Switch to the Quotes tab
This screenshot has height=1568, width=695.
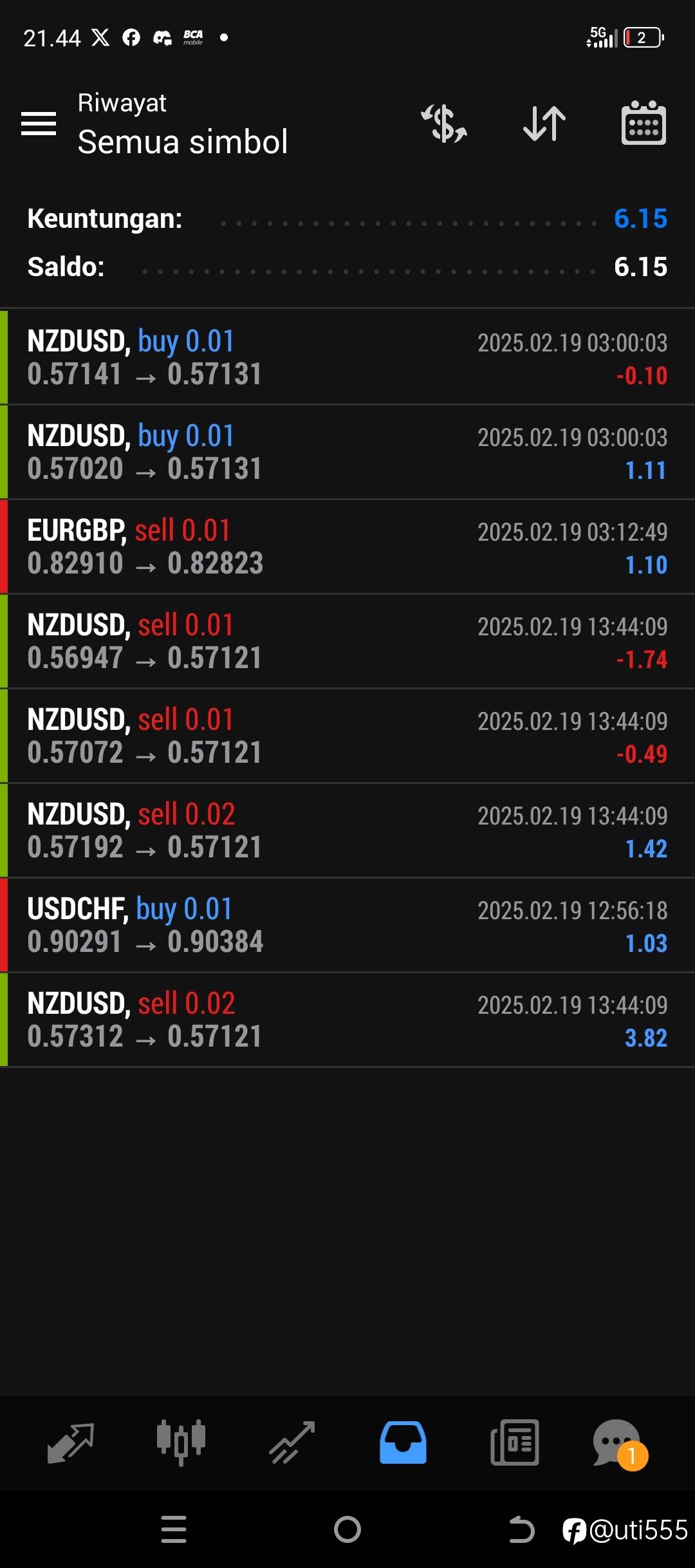click(71, 1442)
